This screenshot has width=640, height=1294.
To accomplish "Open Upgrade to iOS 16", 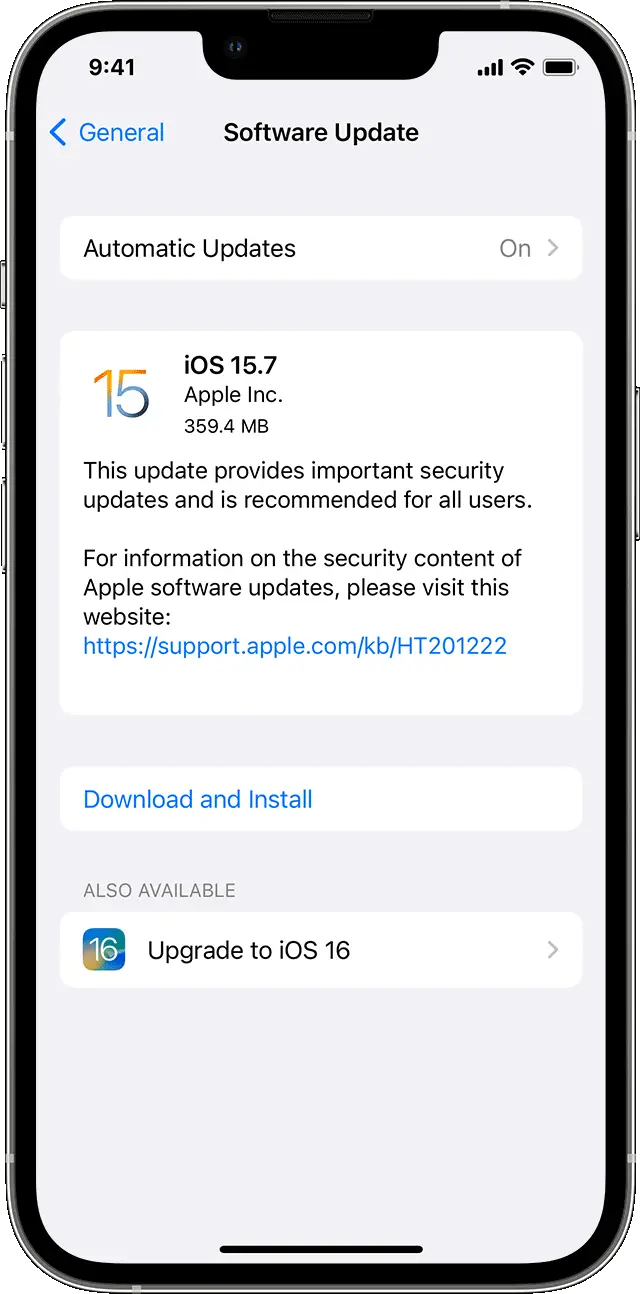I will pyautogui.click(x=320, y=950).
